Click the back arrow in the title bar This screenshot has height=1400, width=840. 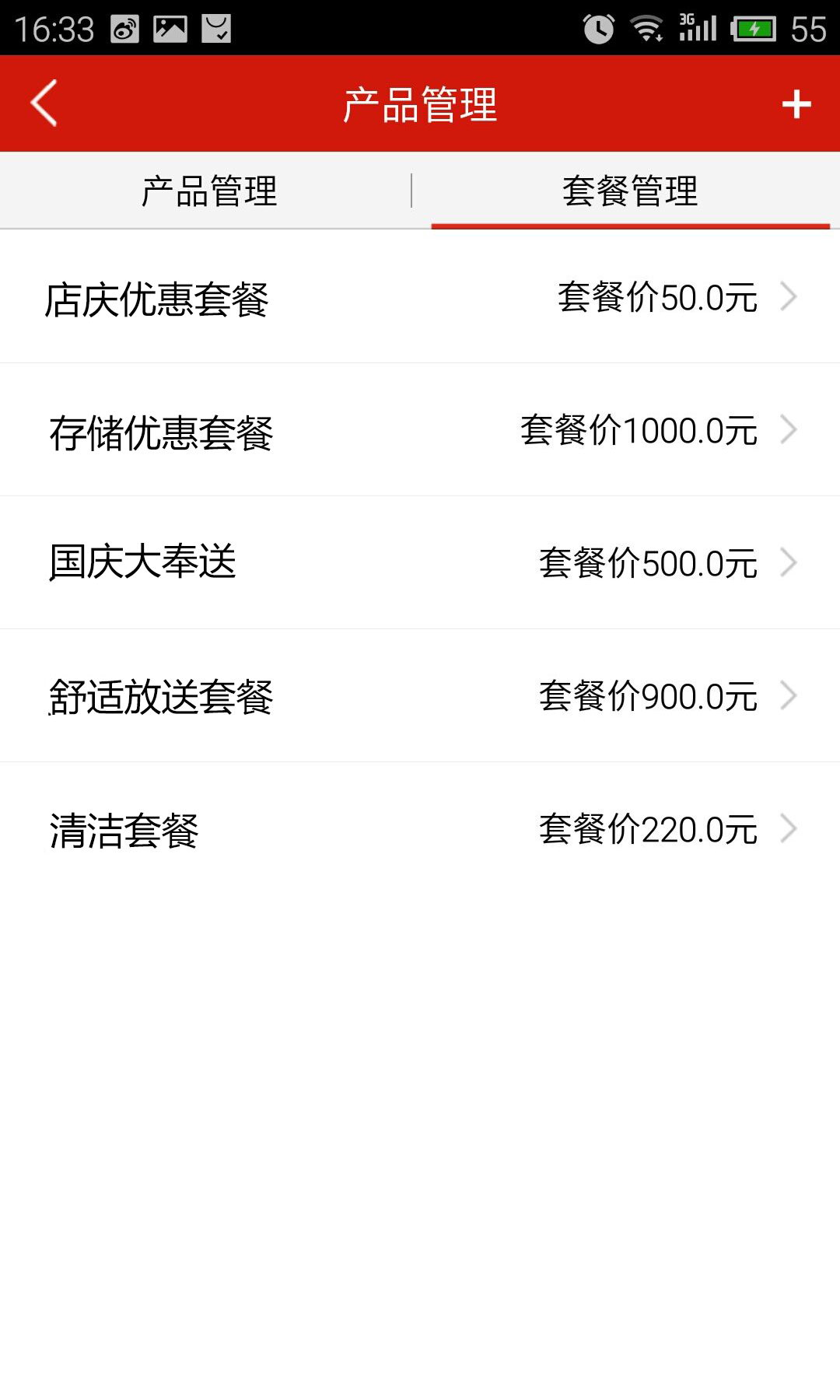click(43, 102)
